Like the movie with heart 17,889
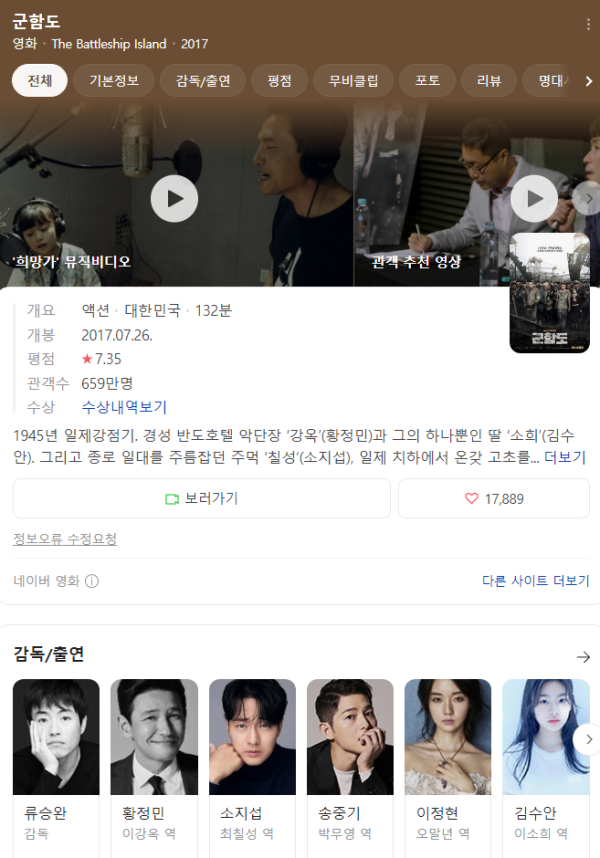Viewport: 600px width, 858px height. [494, 498]
